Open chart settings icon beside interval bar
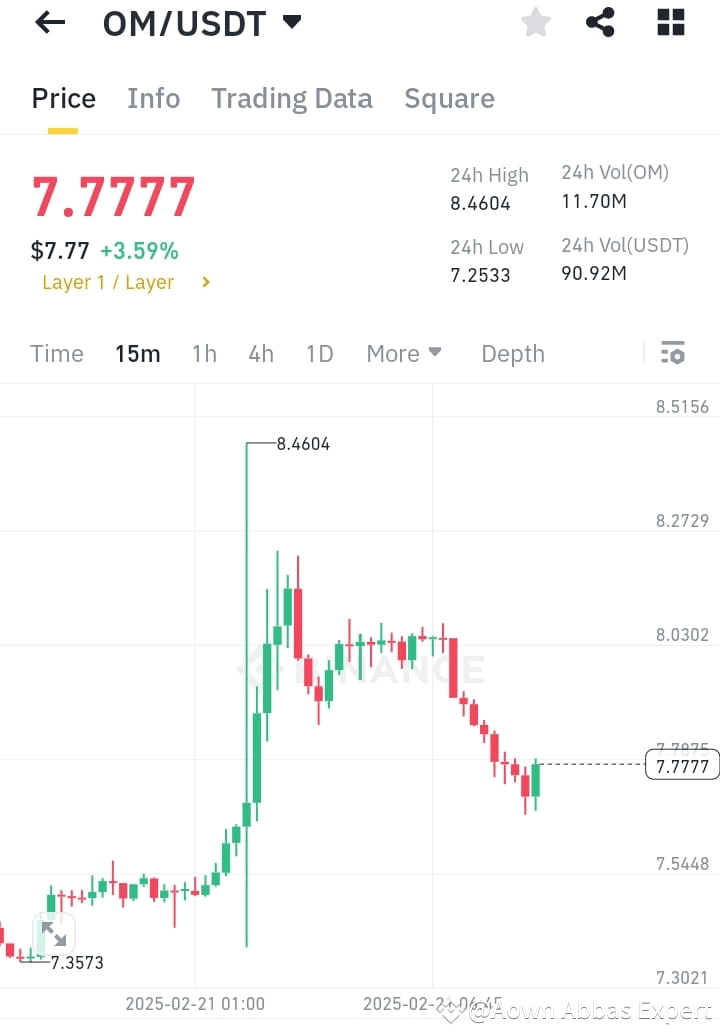 pyautogui.click(x=672, y=353)
